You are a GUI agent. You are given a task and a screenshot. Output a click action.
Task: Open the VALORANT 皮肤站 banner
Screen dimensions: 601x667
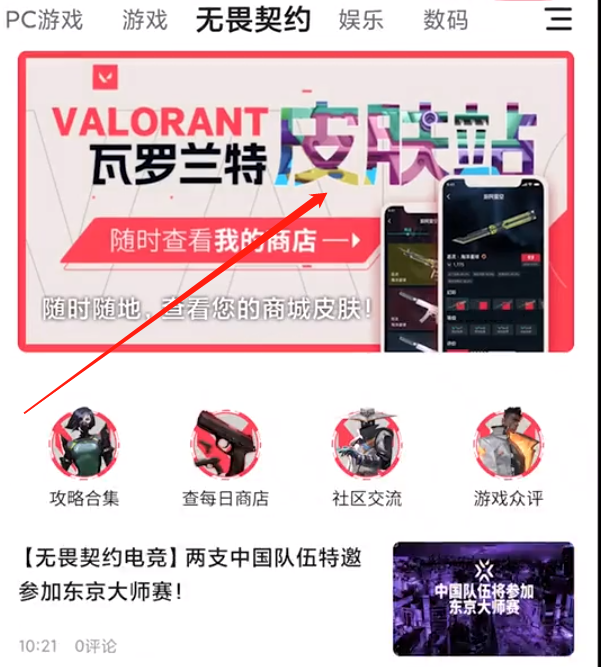pyautogui.click(x=296, y=202)
